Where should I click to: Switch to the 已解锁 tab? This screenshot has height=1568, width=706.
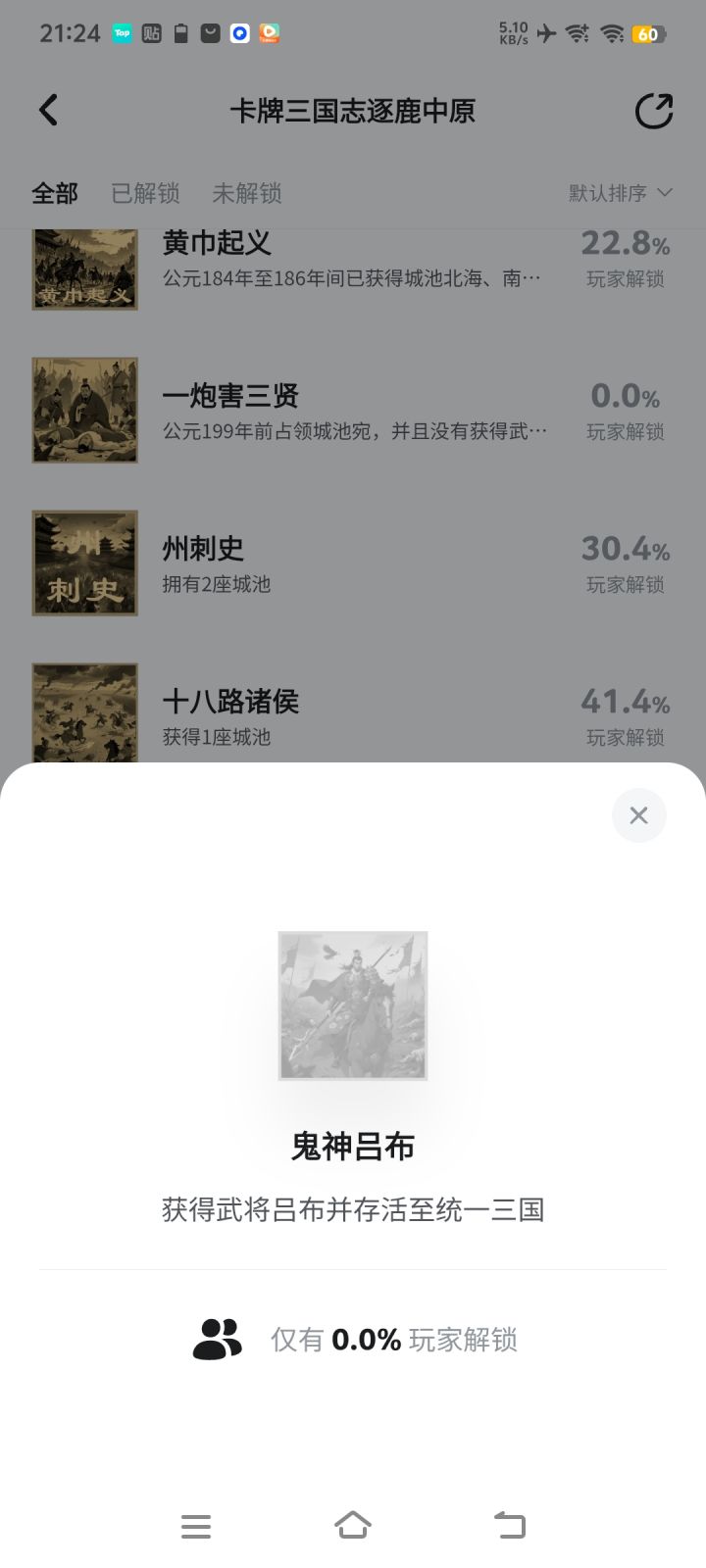click(147, 193)
